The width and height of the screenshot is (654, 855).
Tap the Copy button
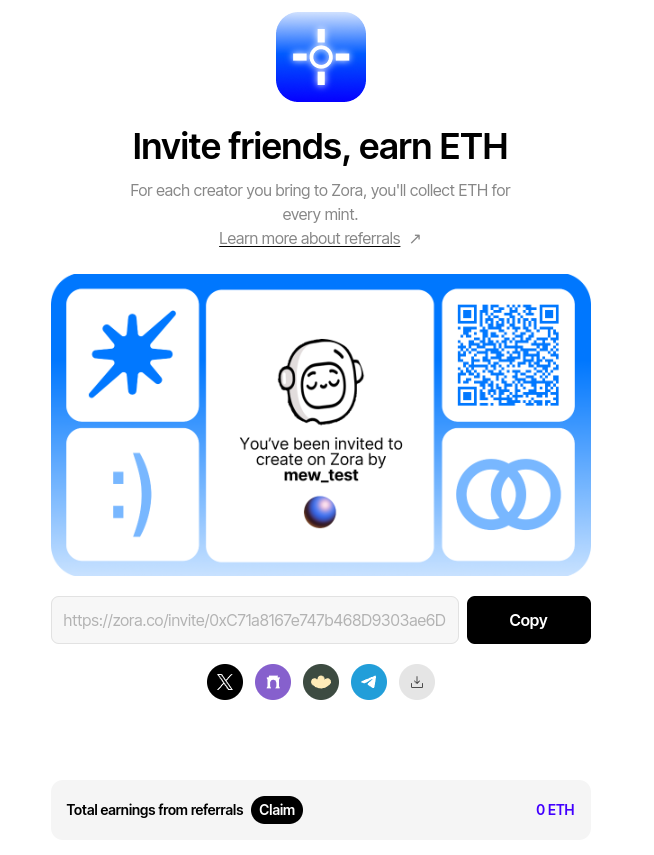click(528, 620)
